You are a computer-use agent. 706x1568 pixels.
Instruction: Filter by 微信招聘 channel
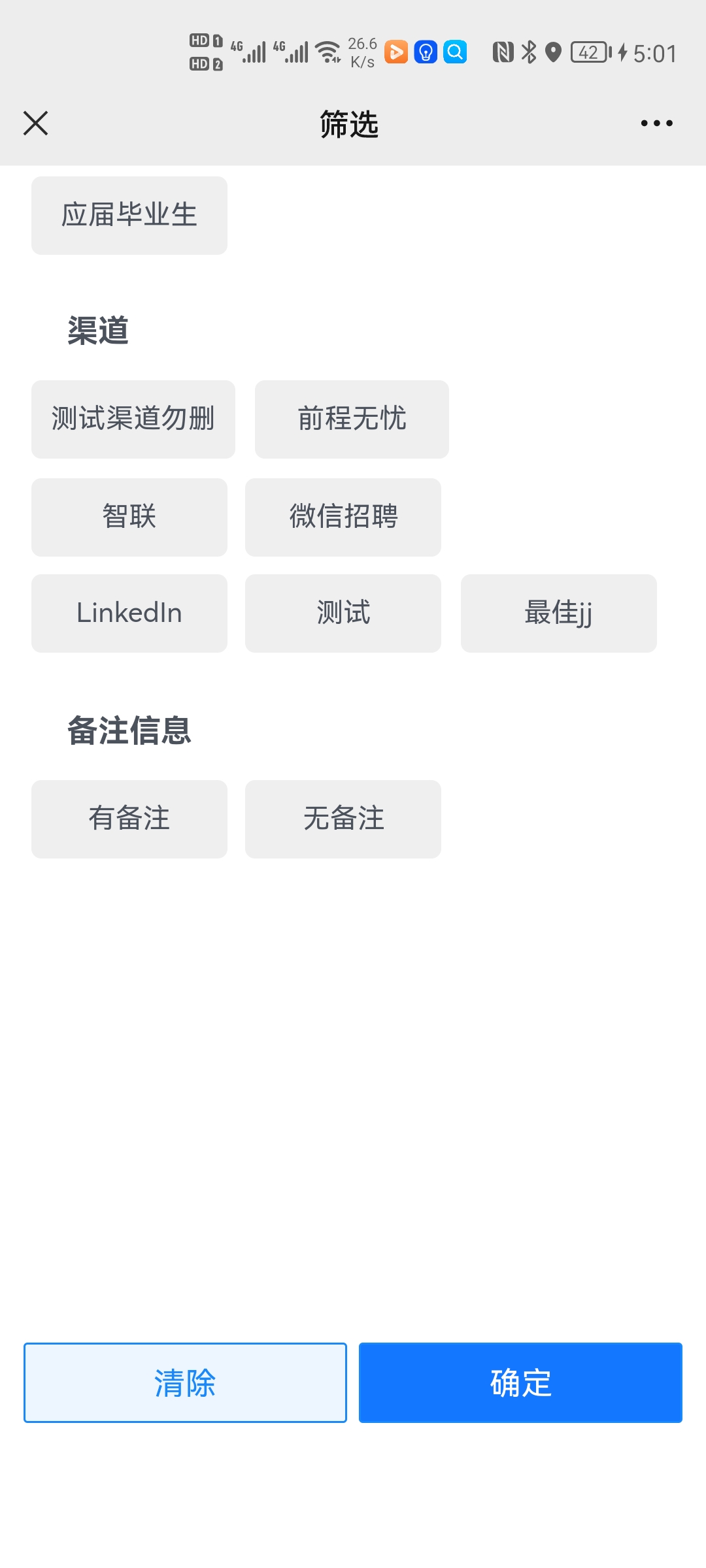pyautogui.click(x=343, y=517)
